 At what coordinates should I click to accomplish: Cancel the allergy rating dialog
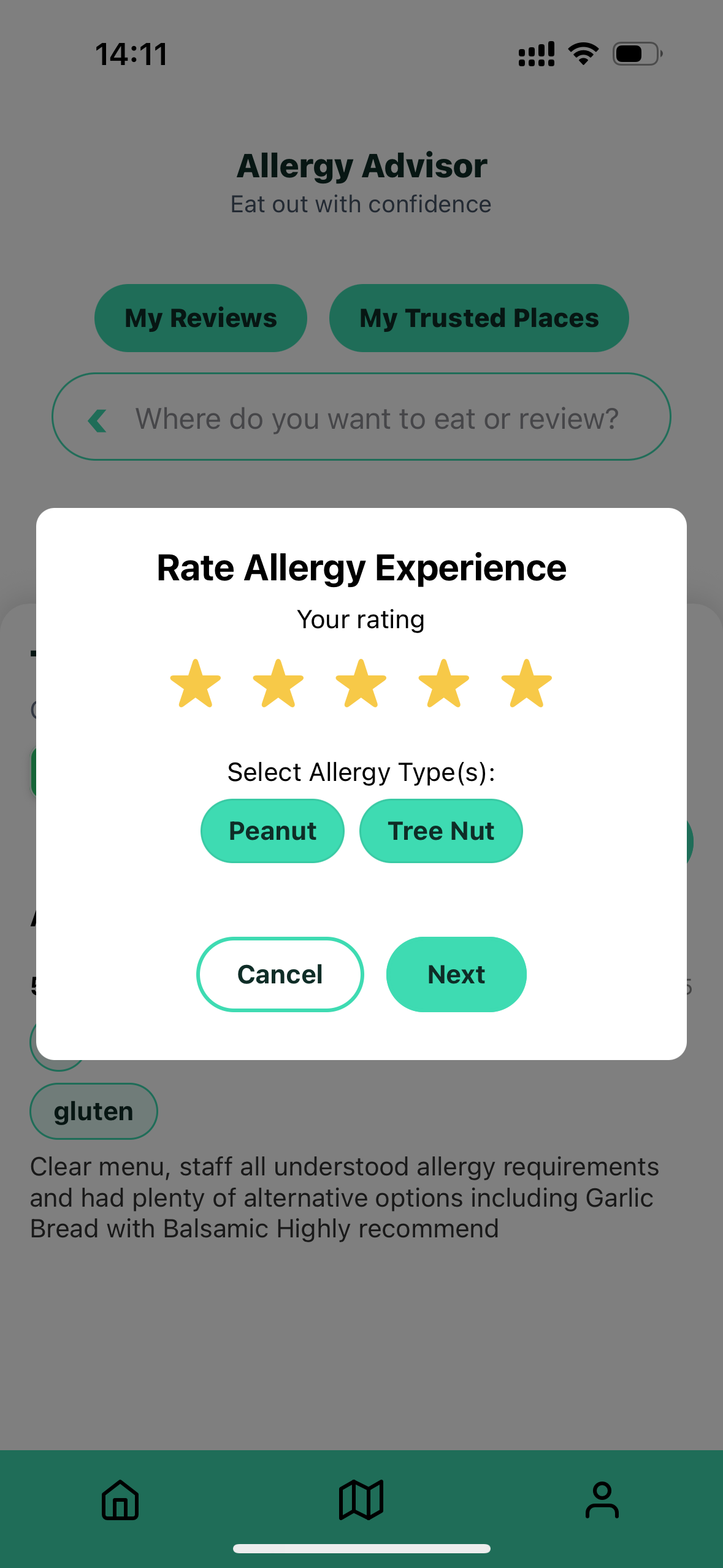click(280, 974)
